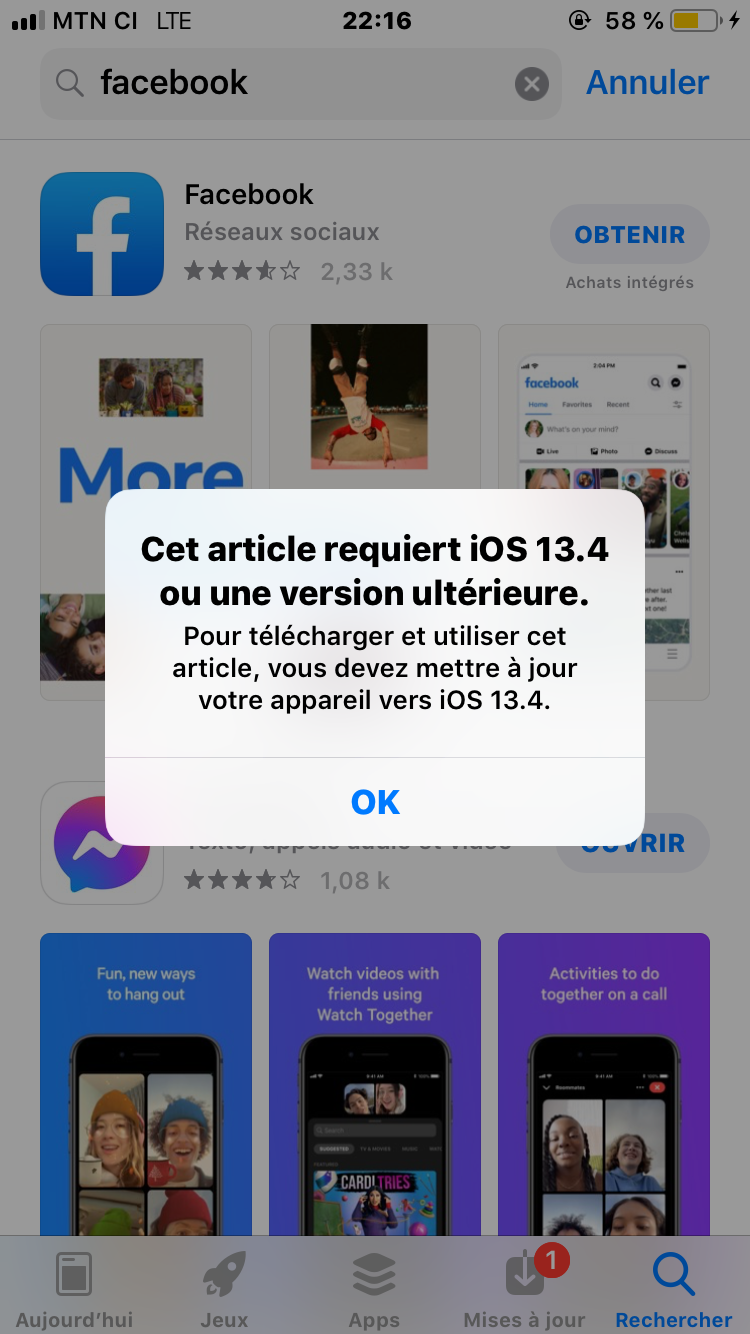This screenshot has width=750, height=1334.
Task: Tap Annuler to cancel the search
Action: [647, 83]
